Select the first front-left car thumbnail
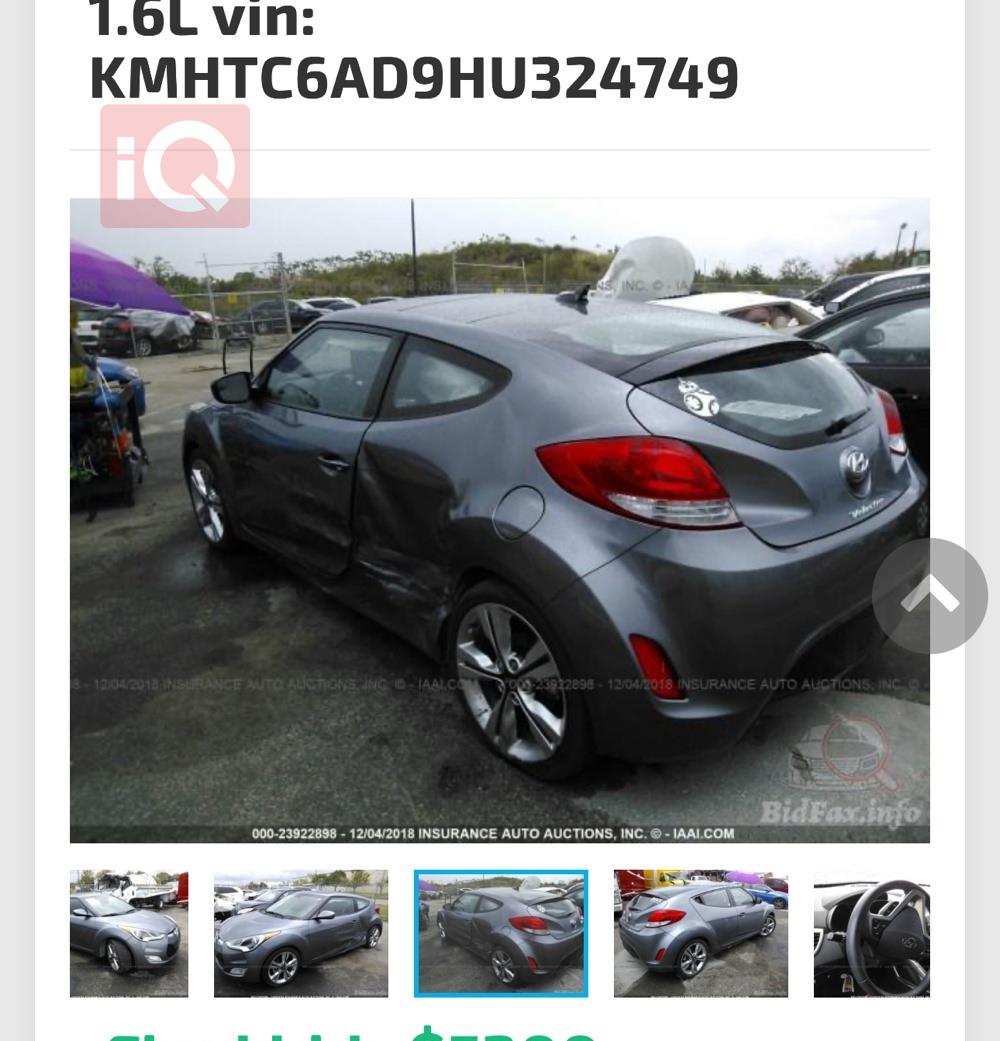The height and width of the screenshot is (1041, 1000). pyautogui.click(x=129, y=933)
